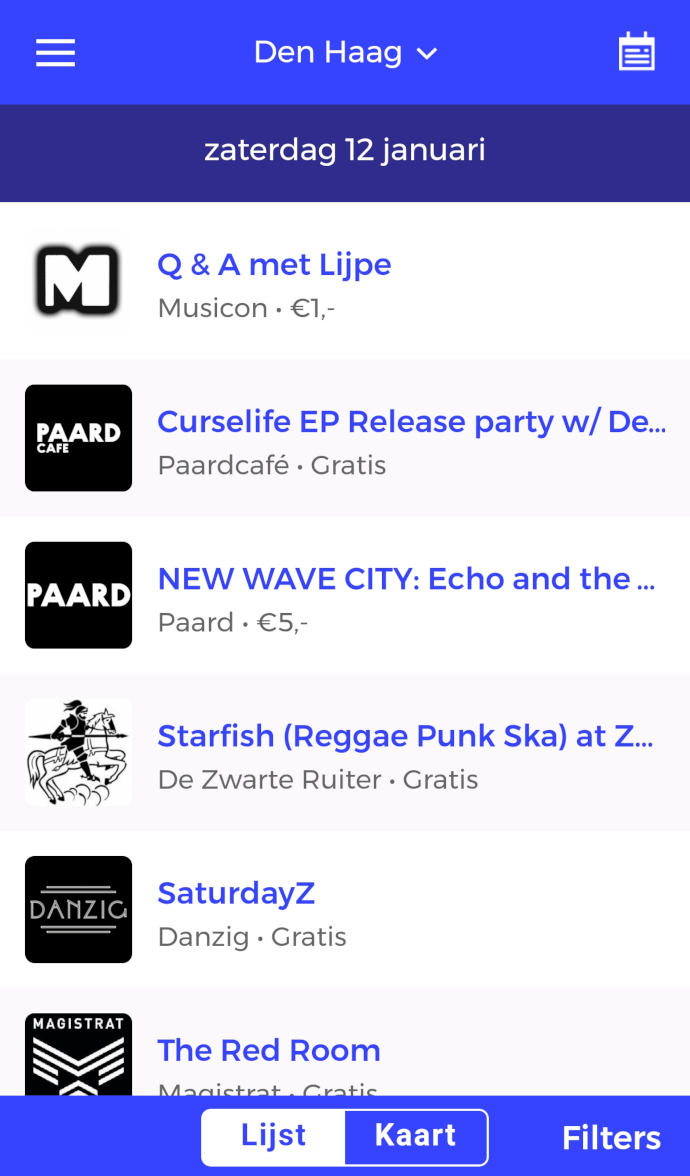Open the hamburger drawer menu
Screen dimensions: 690x1176
[x=56, y=53]
